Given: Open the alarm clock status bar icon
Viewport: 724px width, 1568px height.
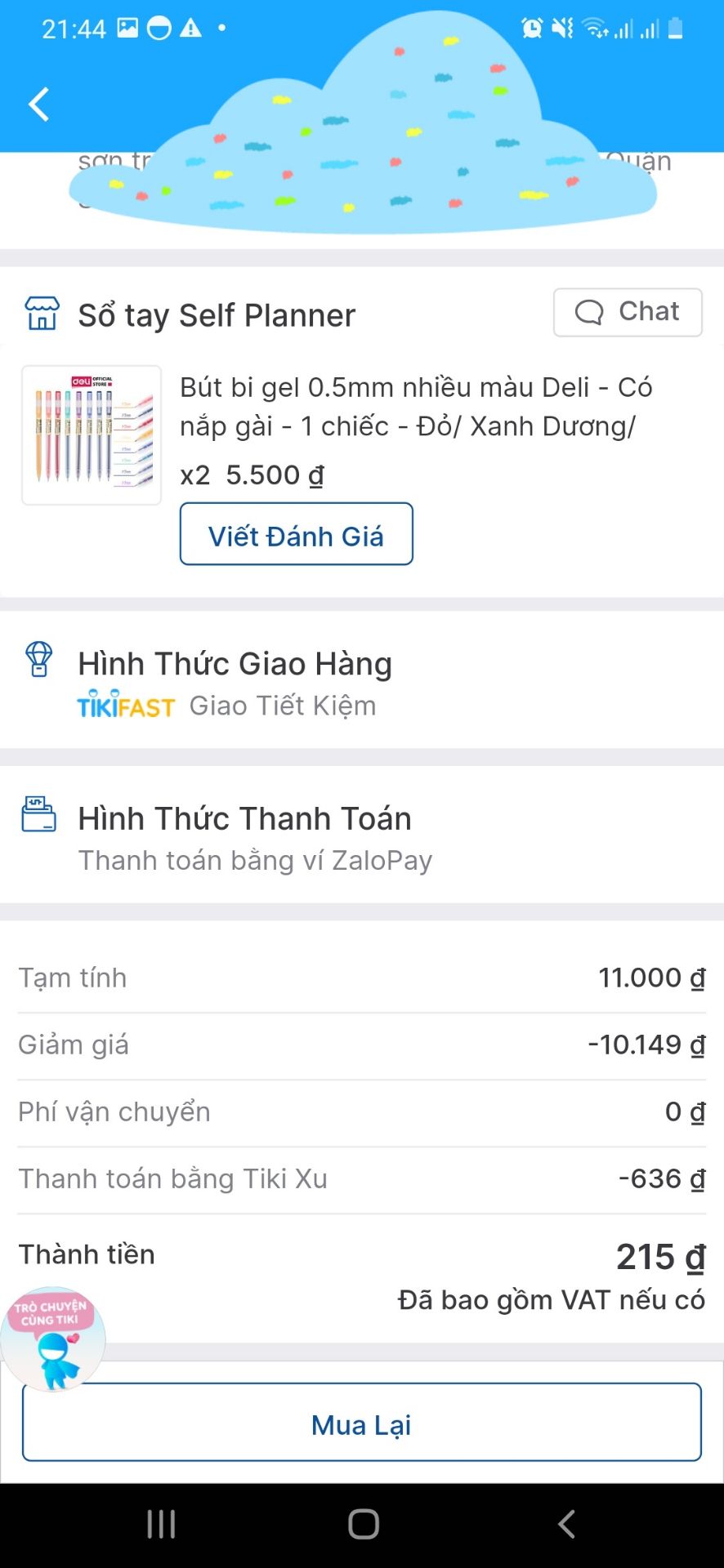Looking at the screenshot, I should click(x=531, y=29).
